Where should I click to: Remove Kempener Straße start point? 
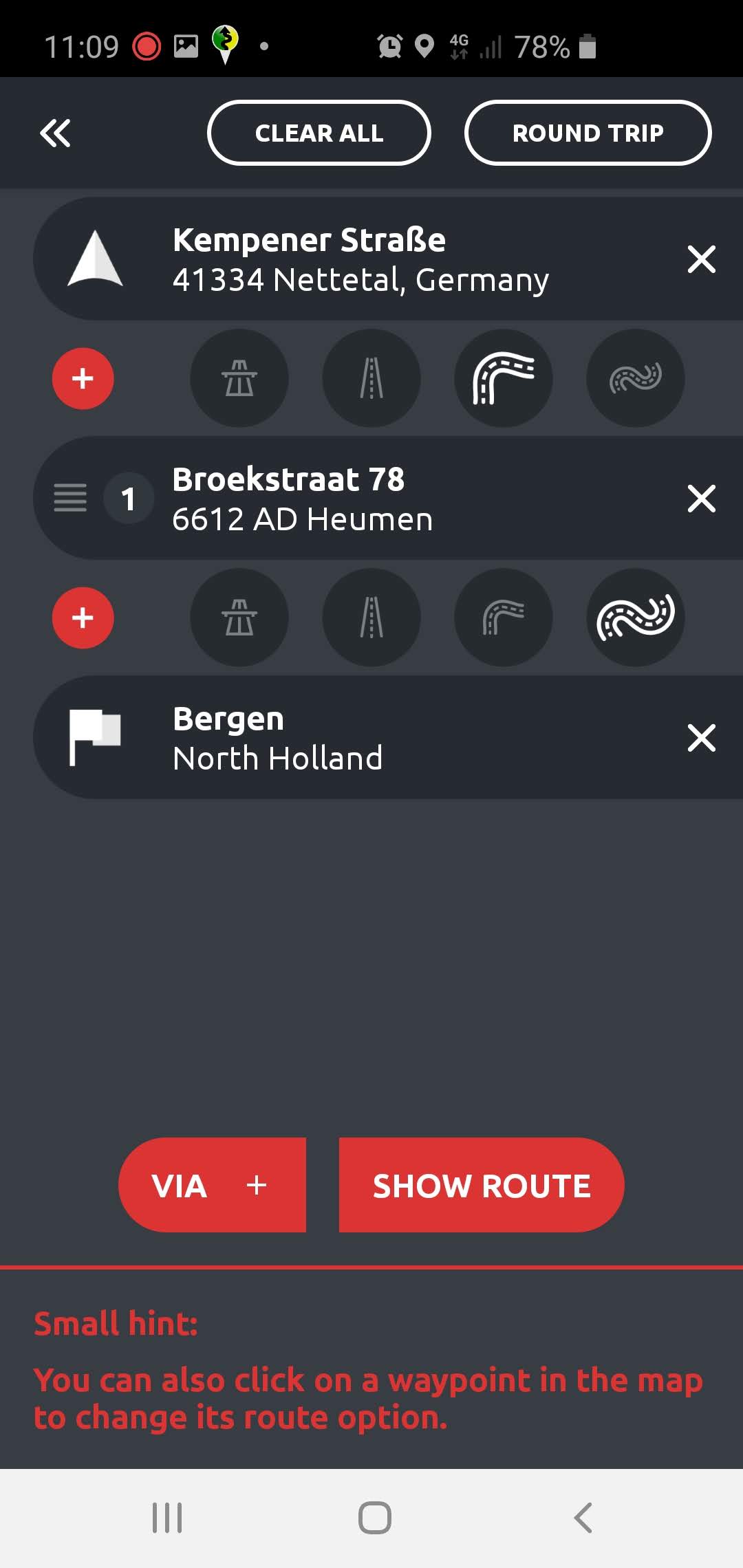tap(701, 259)
